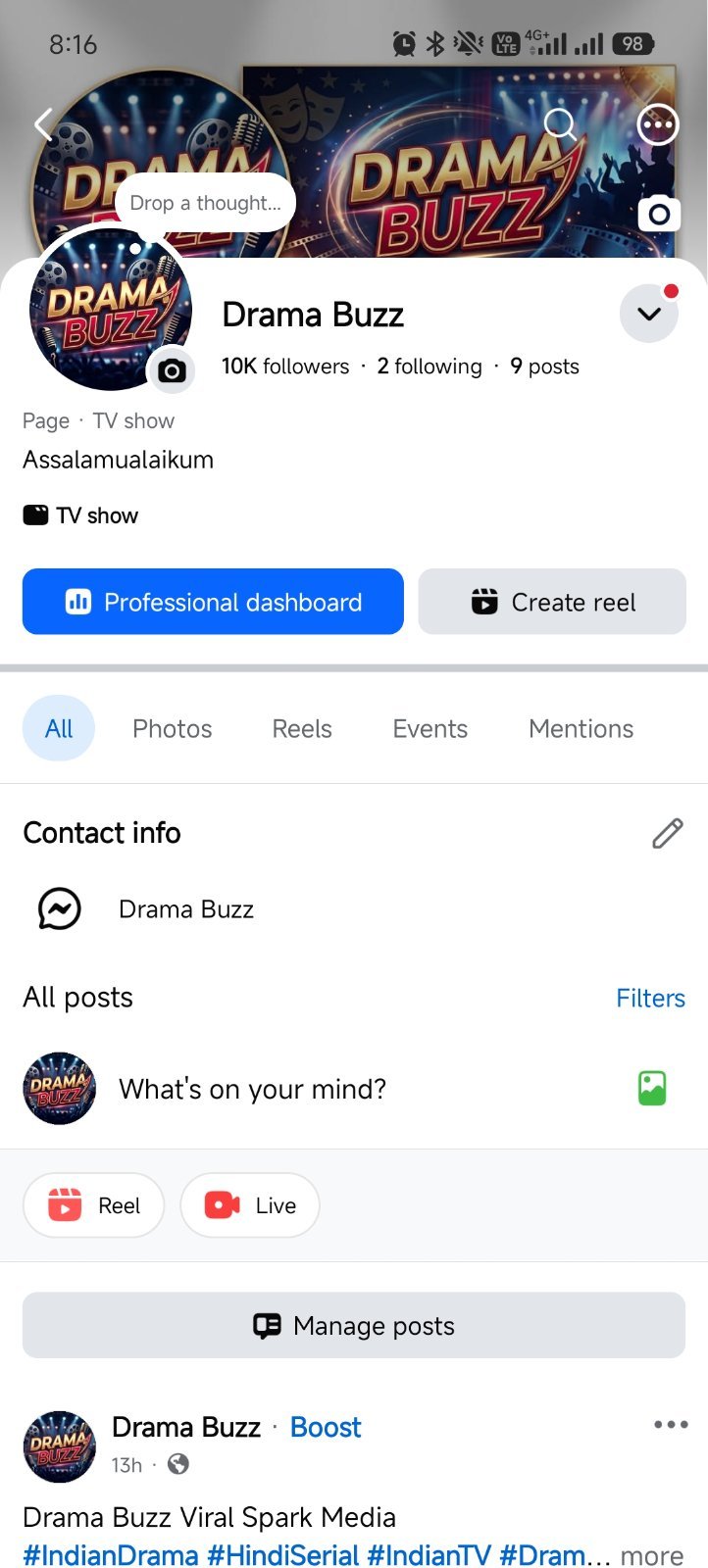Tap the Drop a thought bubble

[x=206, y=203]
